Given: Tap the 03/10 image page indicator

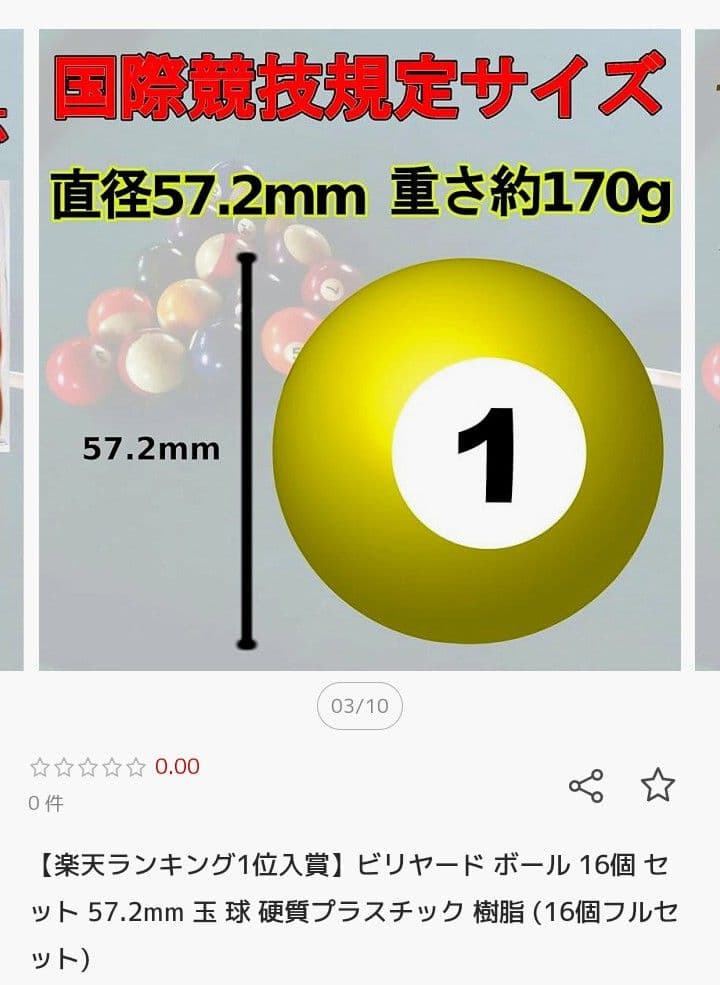Looking at the screenshot, I should click(360, 707).
